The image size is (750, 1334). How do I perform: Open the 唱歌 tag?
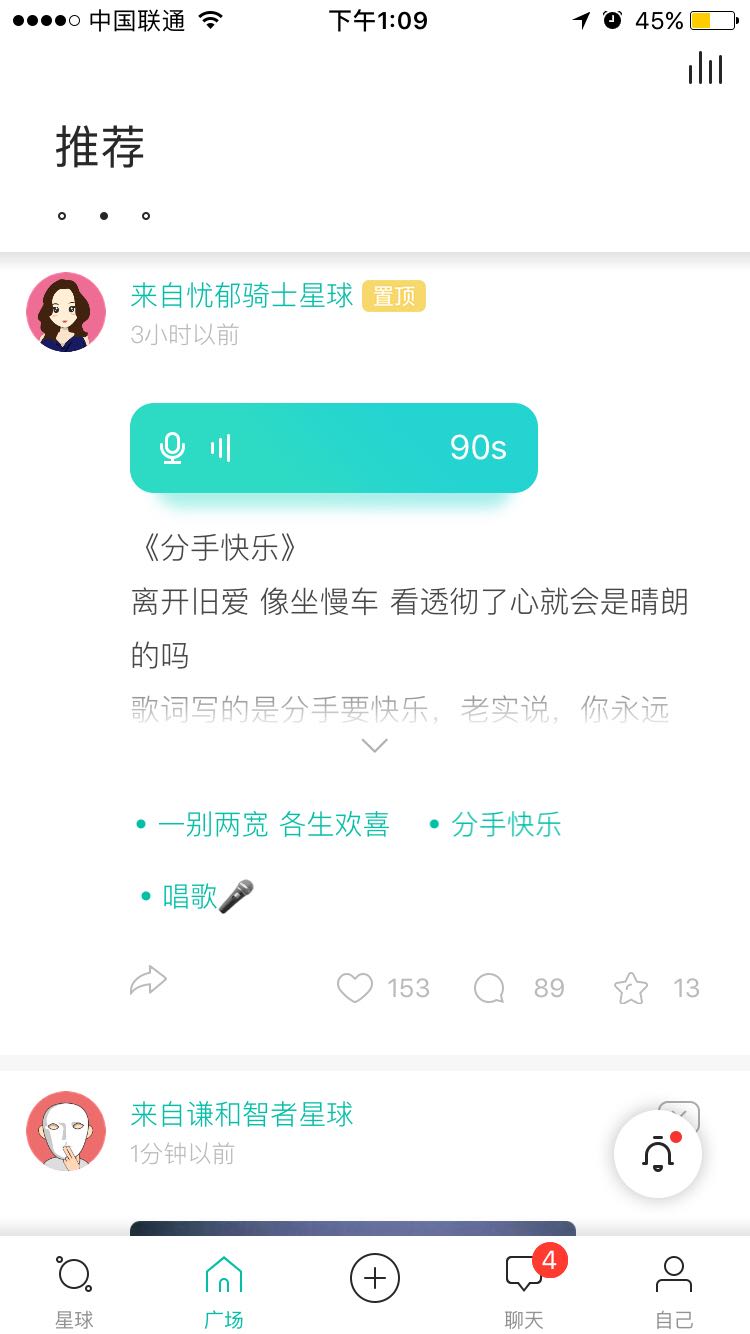196,896
